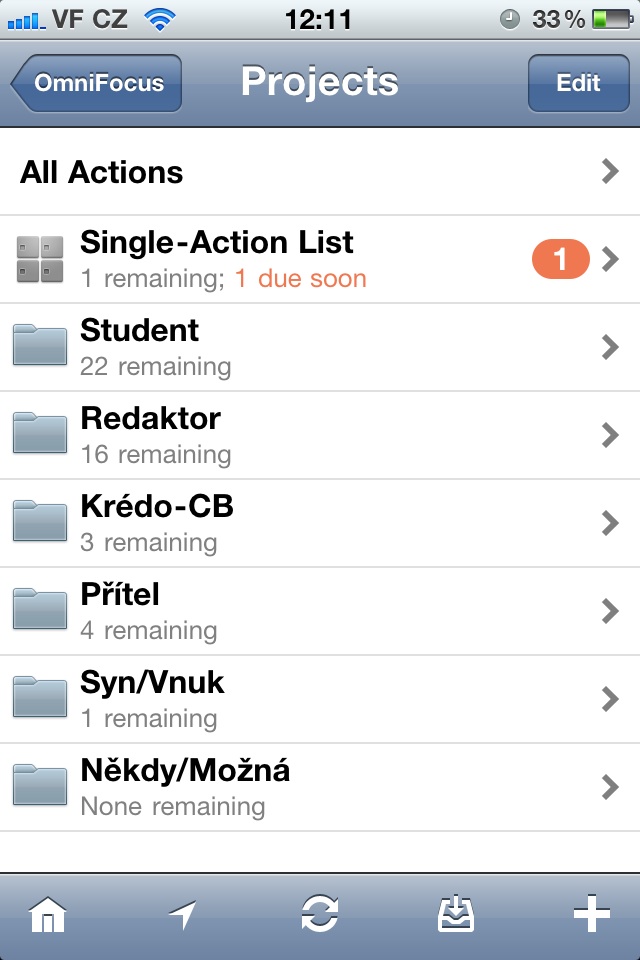Tap the Edit button
This screenshot has width=640, height=960.
(578, 83)
